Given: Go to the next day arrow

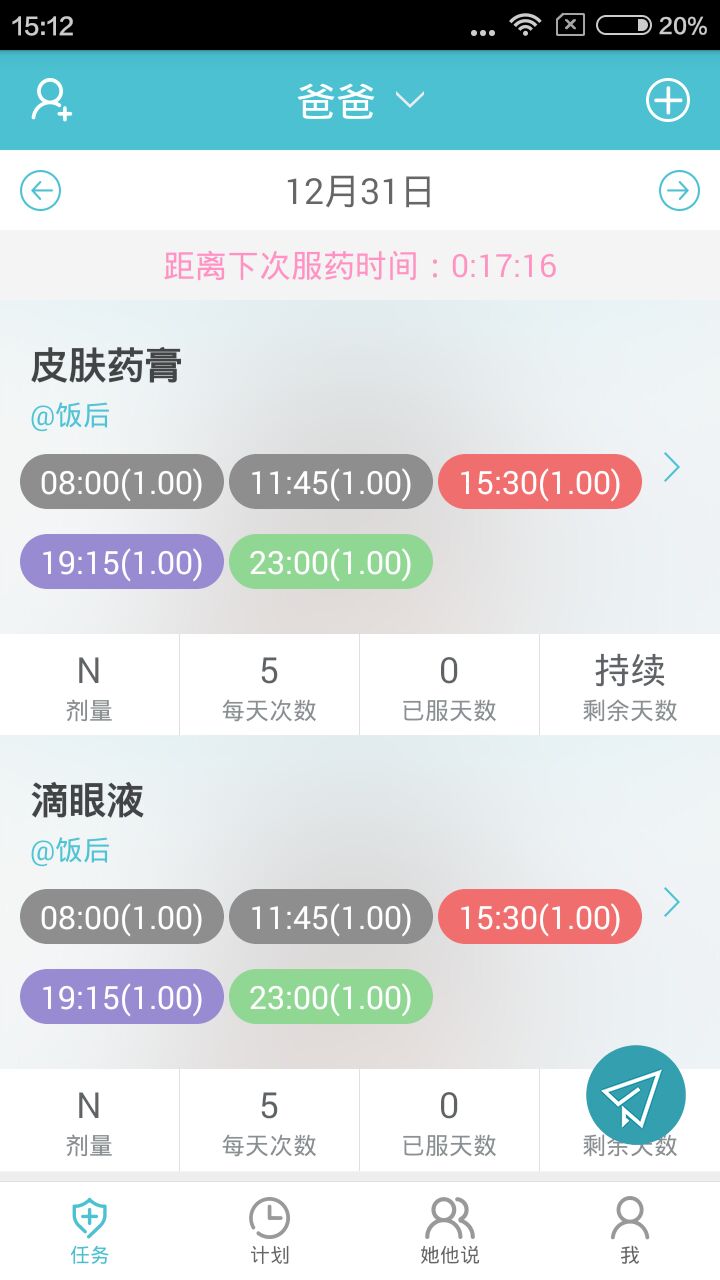Looking at the screenshot, I should 679,190.
